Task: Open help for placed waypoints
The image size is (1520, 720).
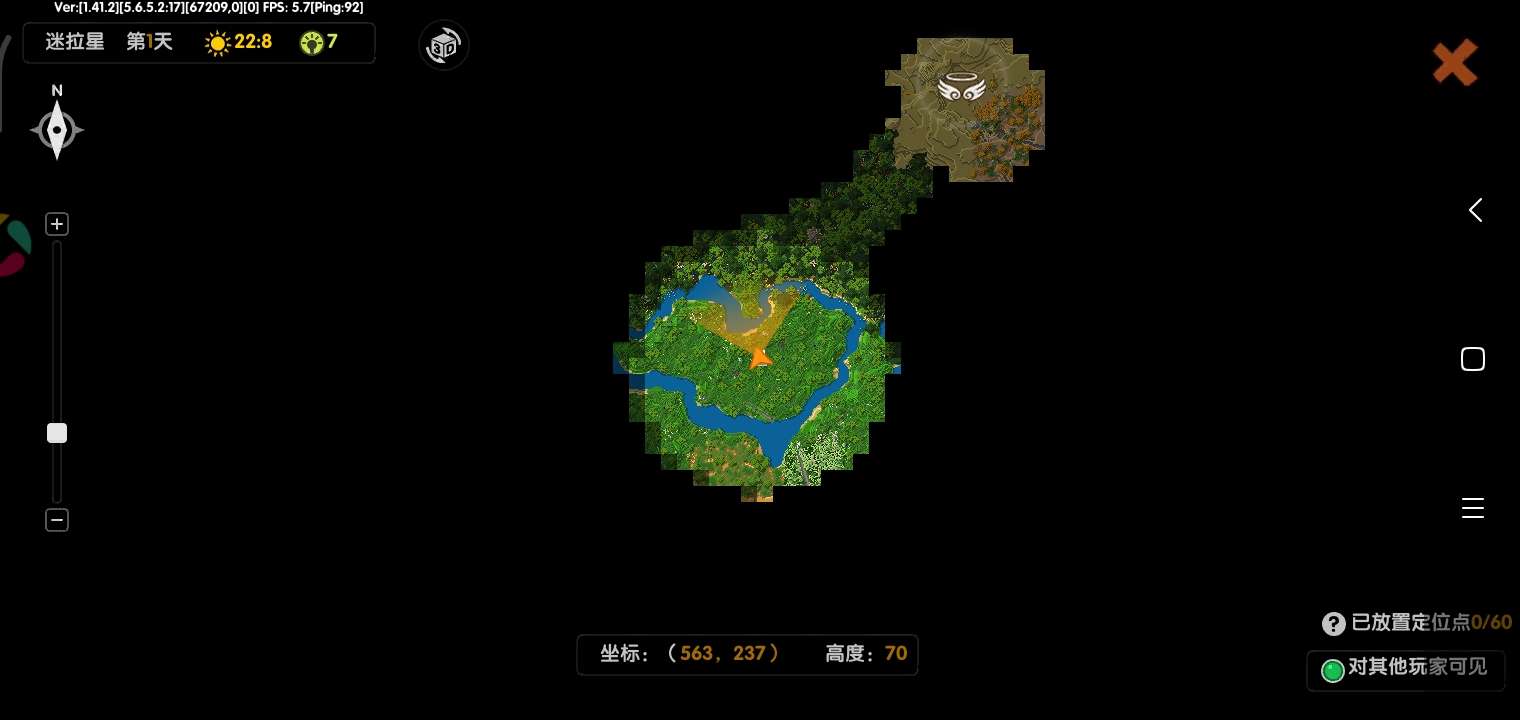Action: pos(1333,624)
